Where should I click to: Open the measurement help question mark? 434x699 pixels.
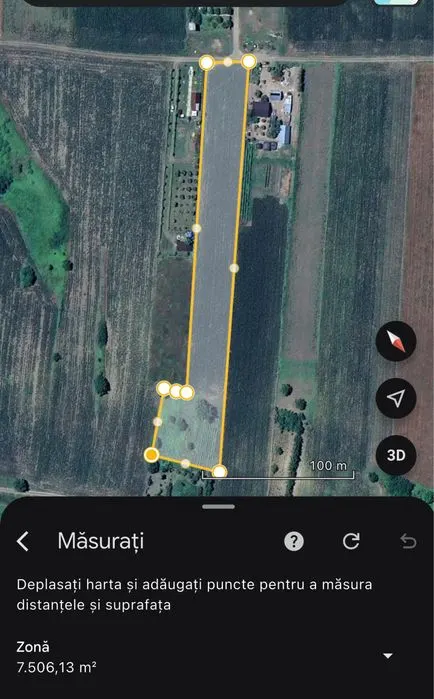coord(294,541)
